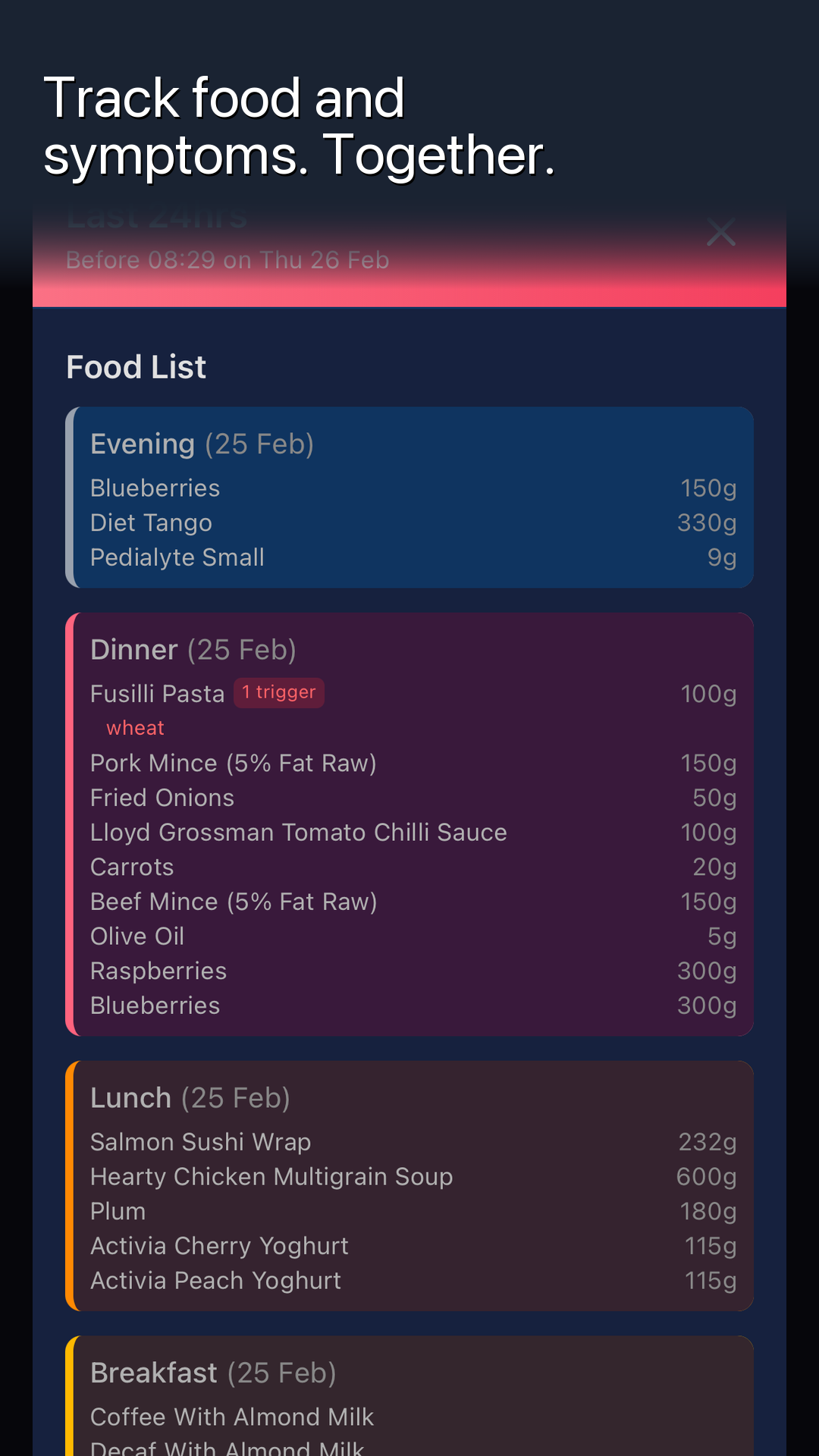819x1456 pixels.
Task: Select Pedialyte Small entry
Action: pos(177,557)
